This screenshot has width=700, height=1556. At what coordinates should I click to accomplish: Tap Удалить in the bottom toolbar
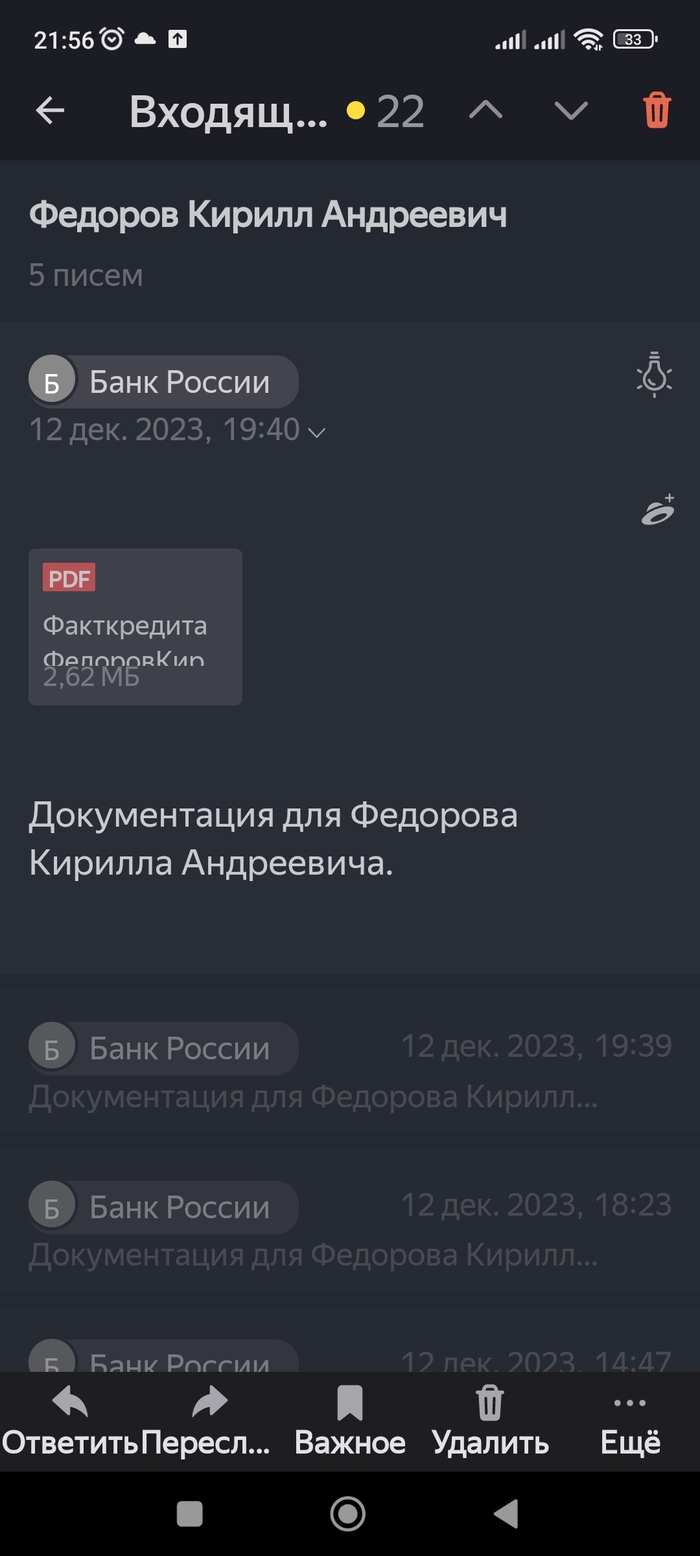[x=489, y=1420]
